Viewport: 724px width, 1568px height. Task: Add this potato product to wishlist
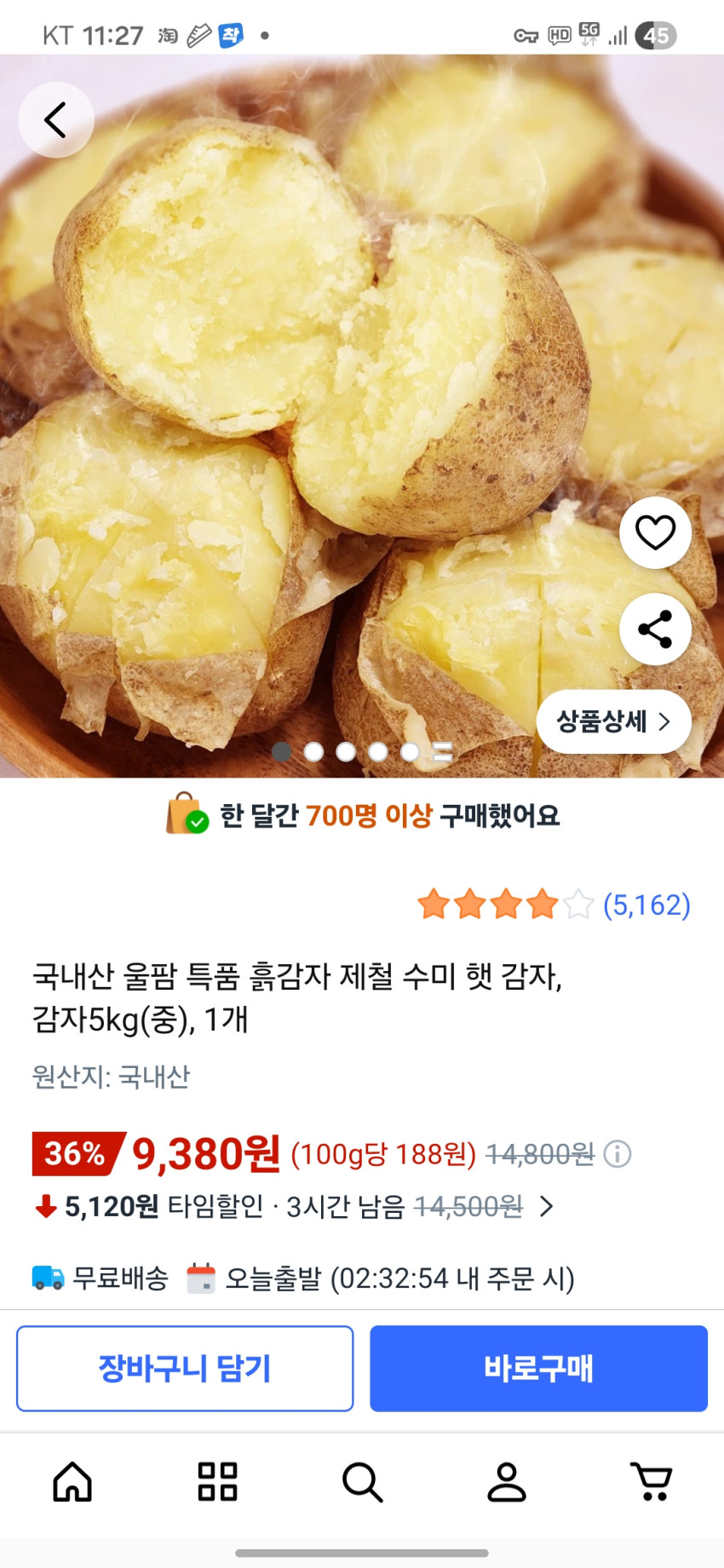(655, 533)
